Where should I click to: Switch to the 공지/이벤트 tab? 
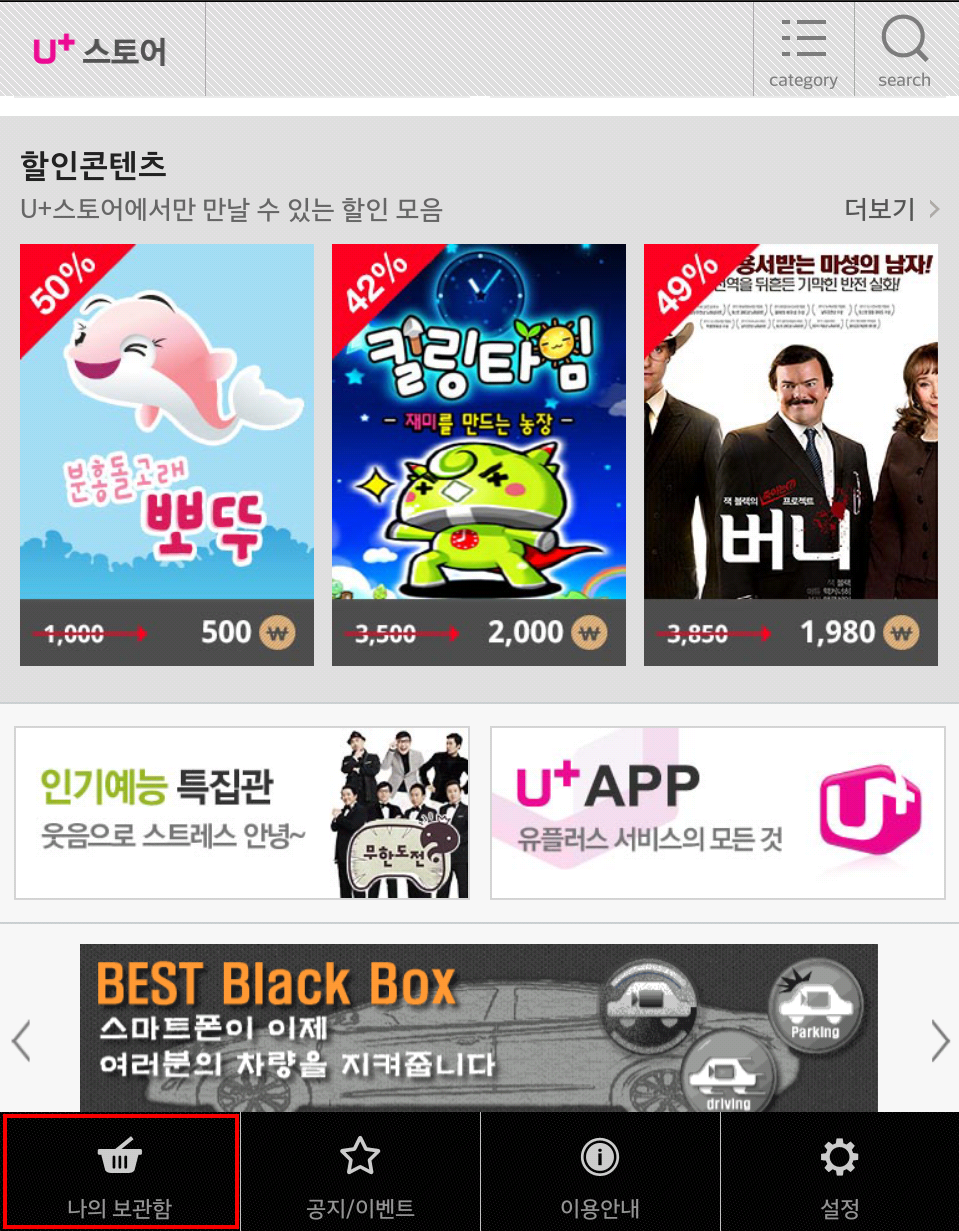coord(360,1173)
